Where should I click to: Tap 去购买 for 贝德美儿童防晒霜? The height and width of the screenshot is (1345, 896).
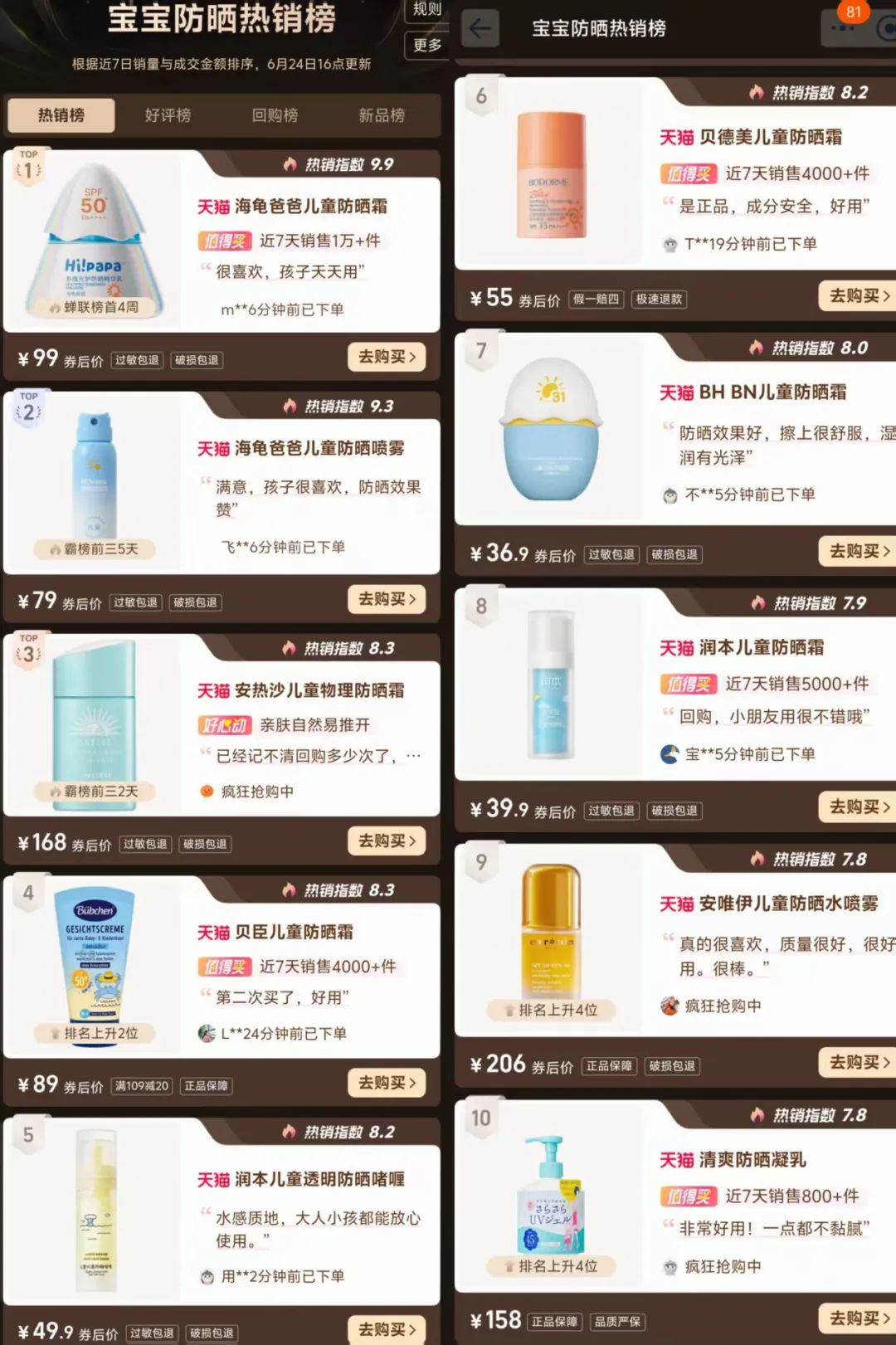[x=858, y=296]
